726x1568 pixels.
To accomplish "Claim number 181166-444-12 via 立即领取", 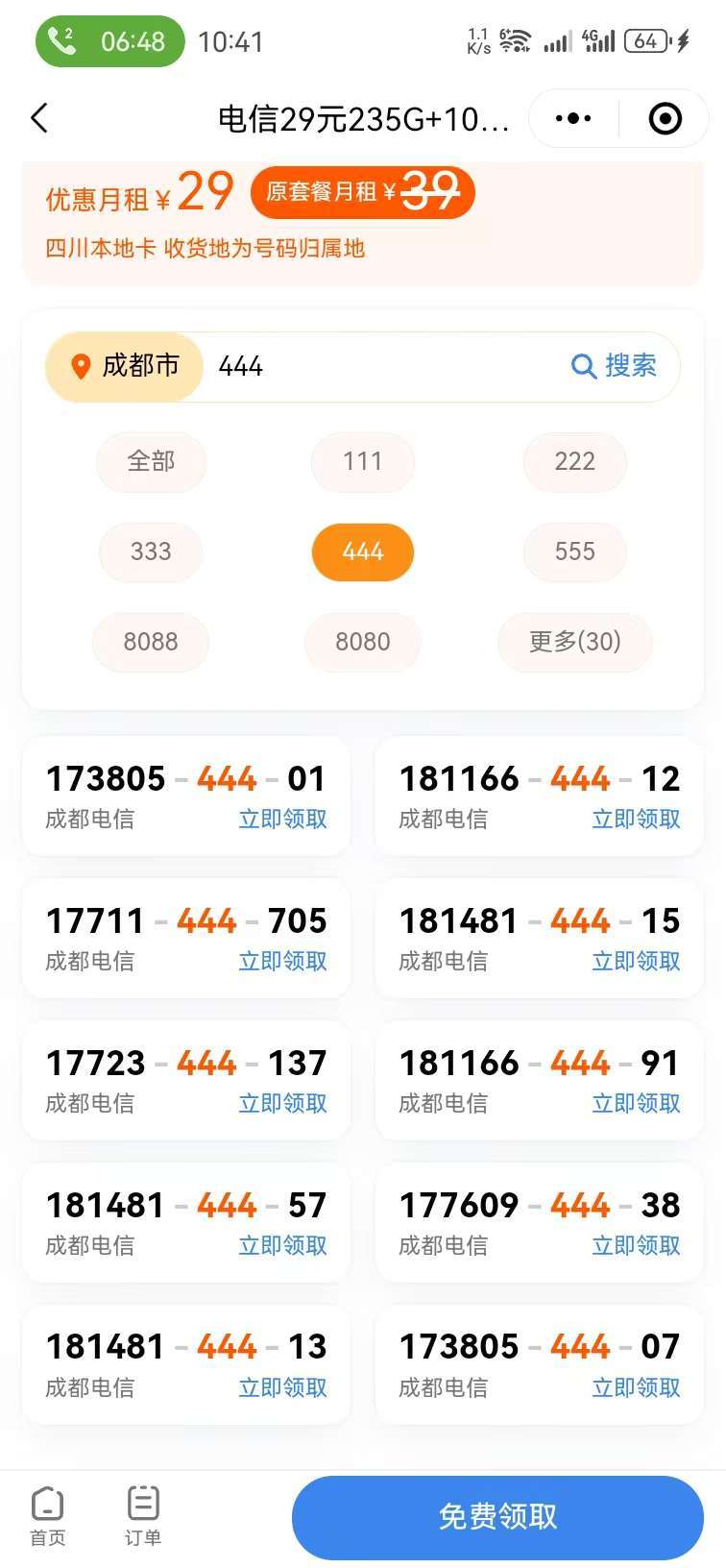I will pyautogui.click(x=637, y=819).
